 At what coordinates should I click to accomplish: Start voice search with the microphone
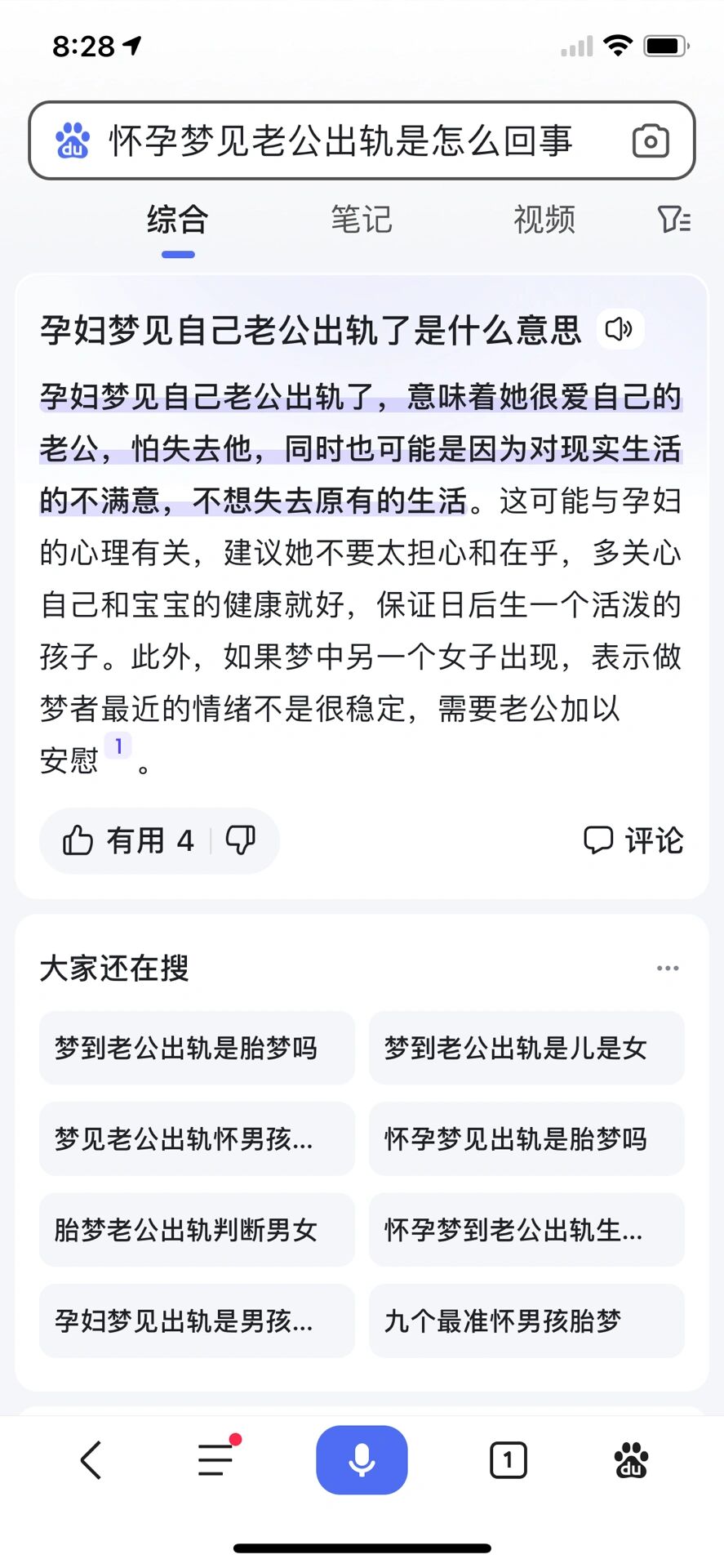click(x=362, y=1459)
